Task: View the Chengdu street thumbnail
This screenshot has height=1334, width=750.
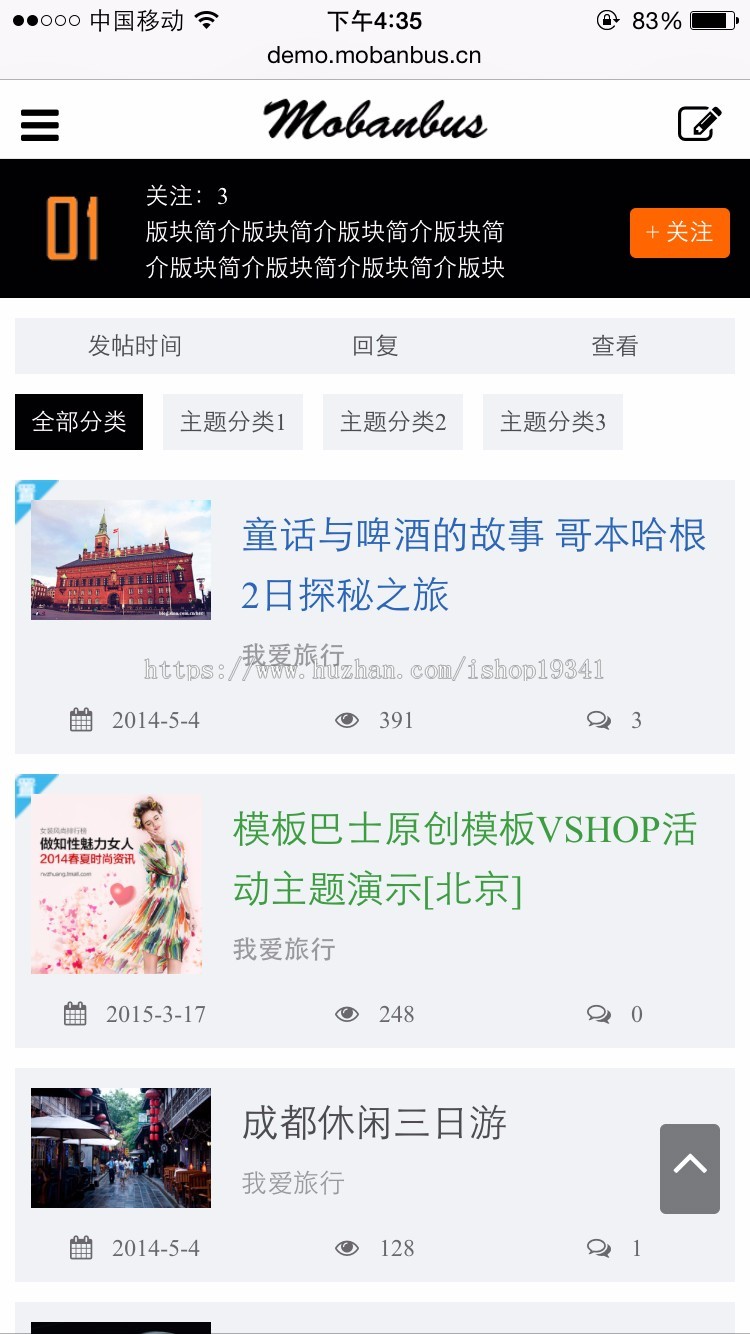Action: click(x=121, y=1148)
